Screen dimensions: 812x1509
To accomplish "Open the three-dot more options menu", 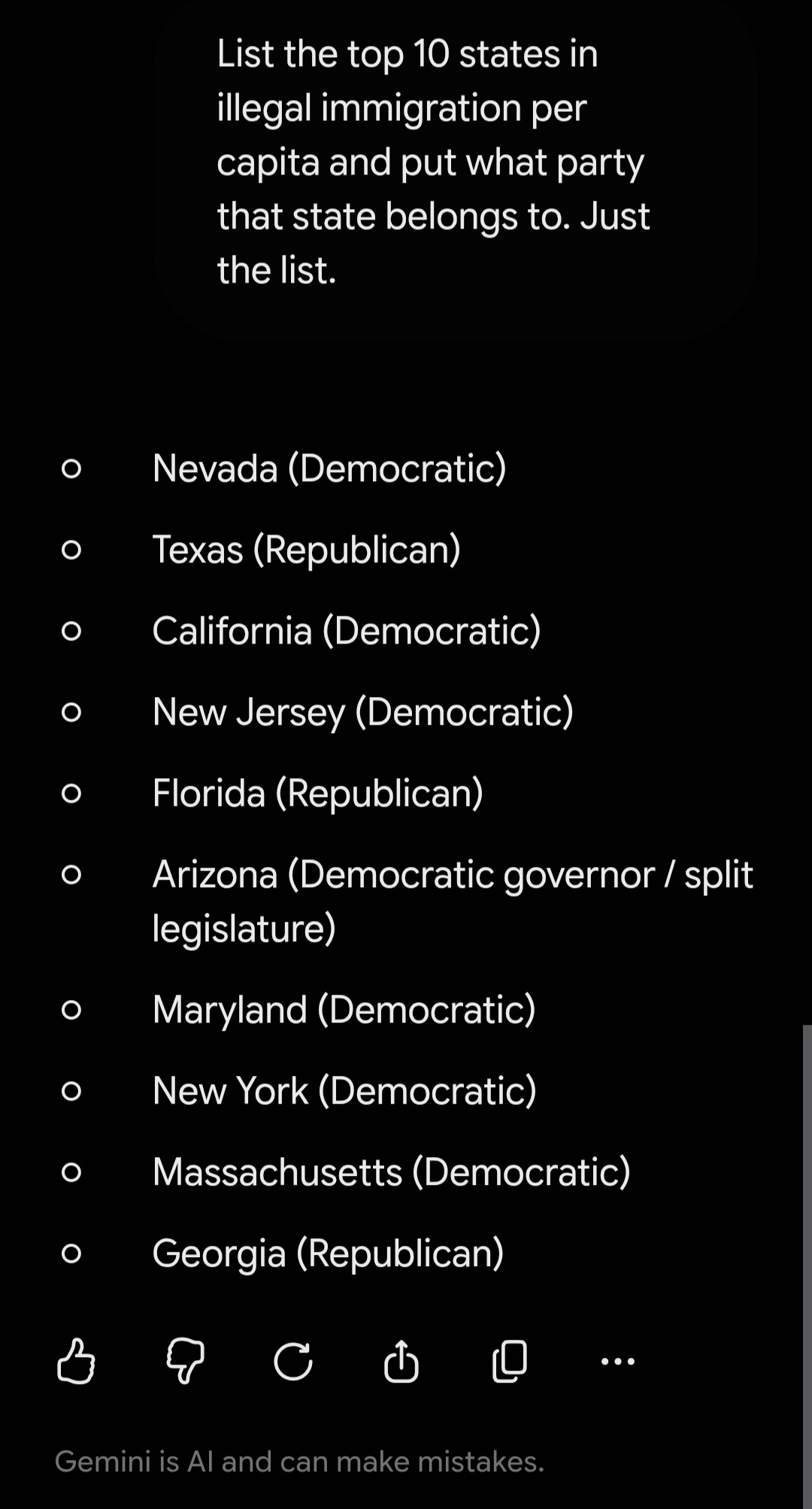I will click(x=618, y=1361).
